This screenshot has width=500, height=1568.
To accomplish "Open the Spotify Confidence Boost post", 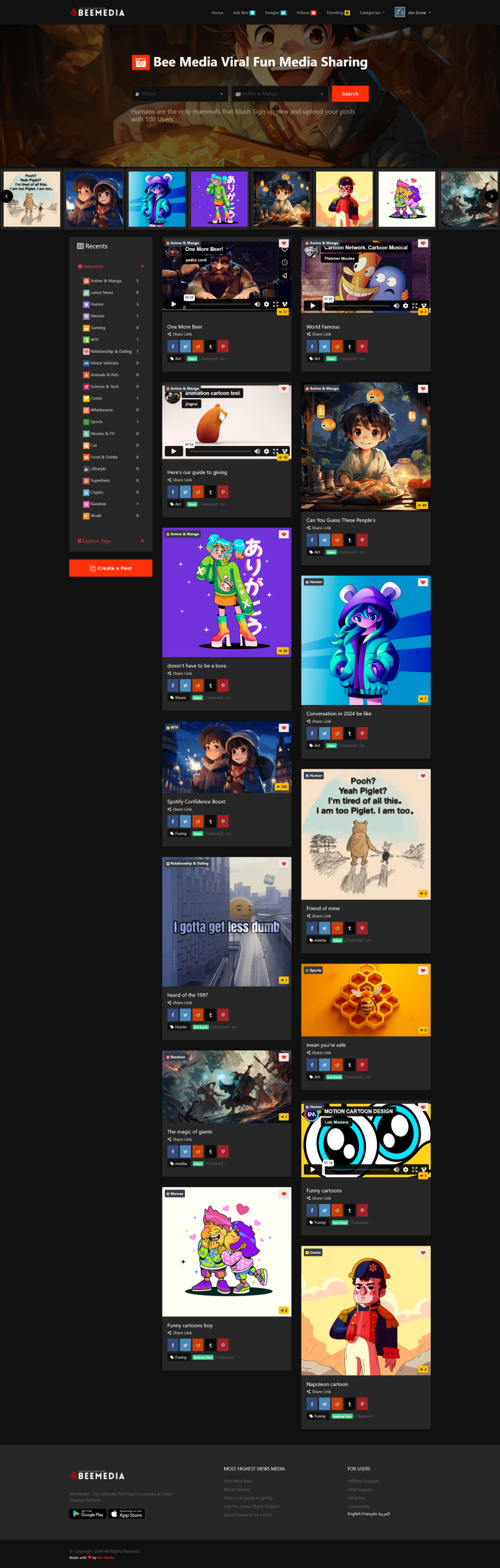I will click(196, 801).
